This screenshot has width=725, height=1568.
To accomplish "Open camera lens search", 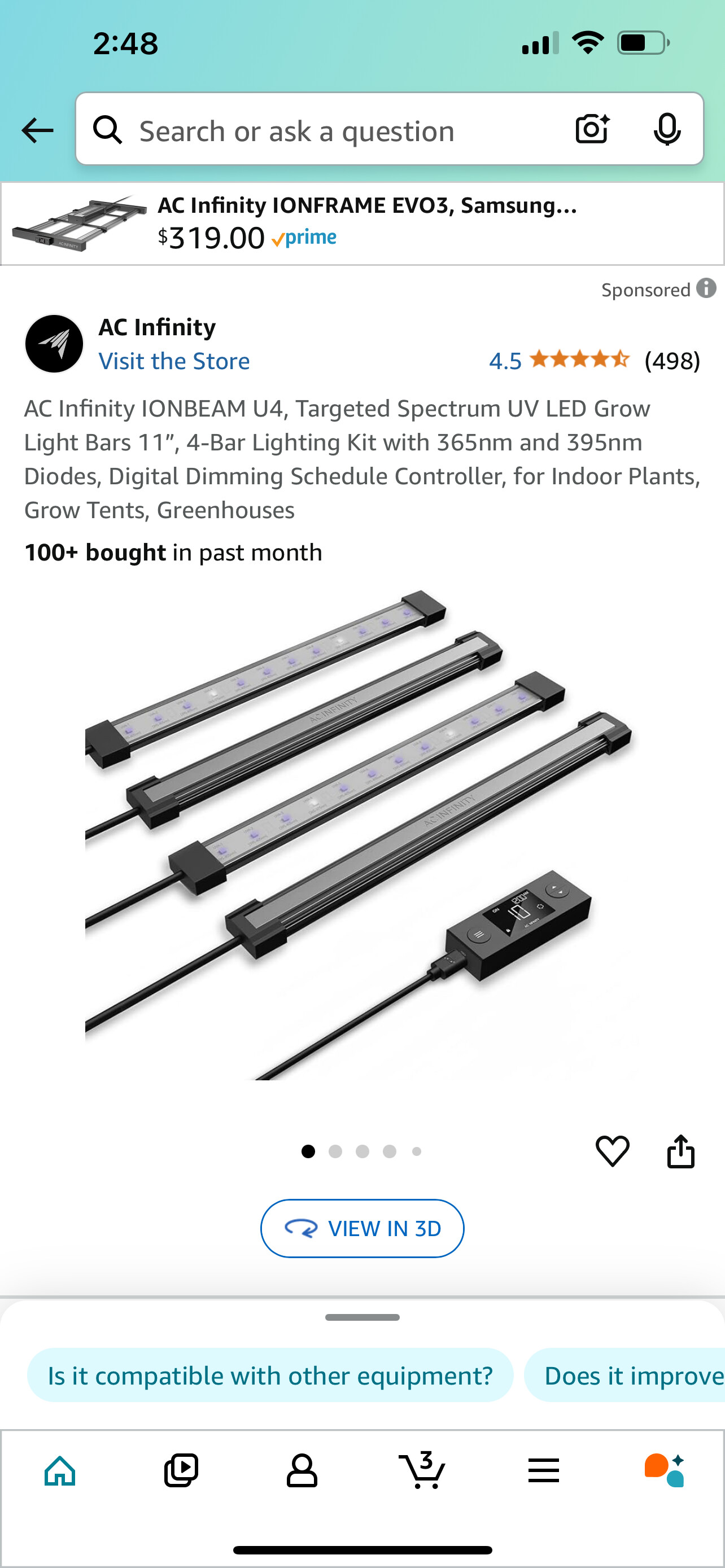I will [592, 129].
